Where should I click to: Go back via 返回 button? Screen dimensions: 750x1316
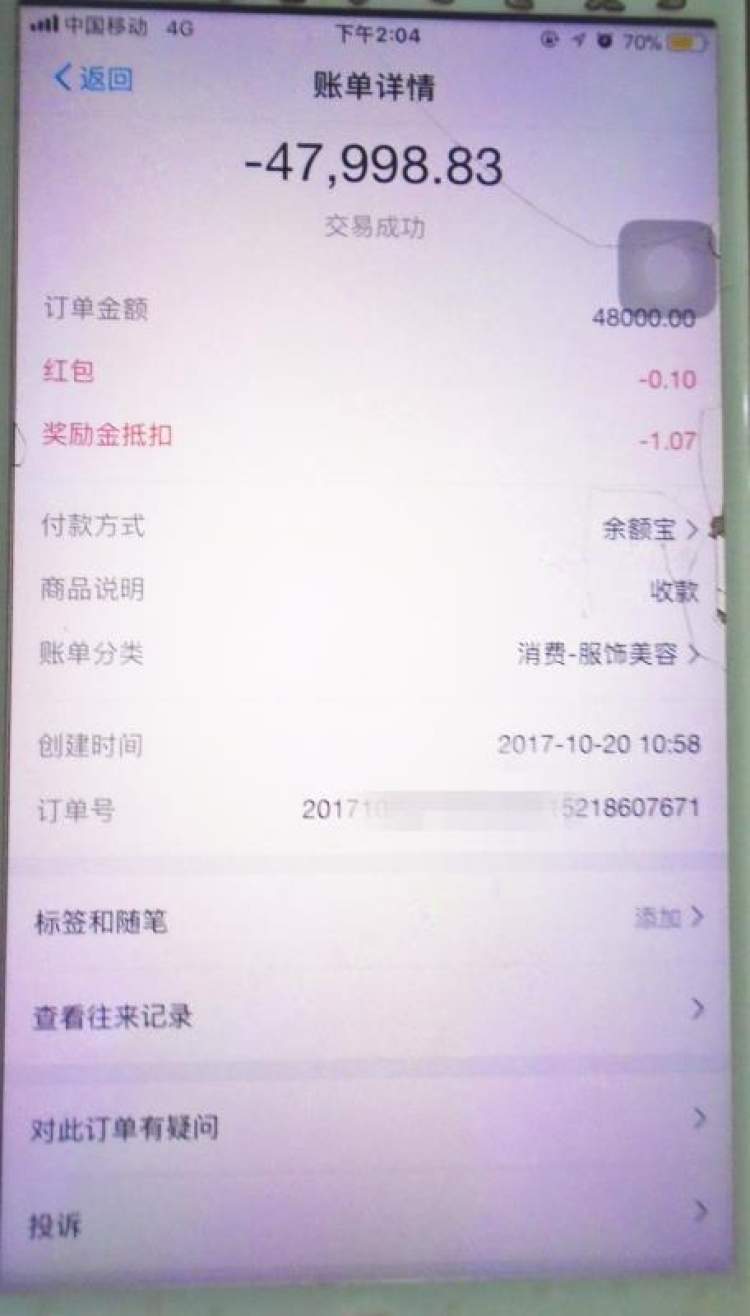click(x=93, y=79)
